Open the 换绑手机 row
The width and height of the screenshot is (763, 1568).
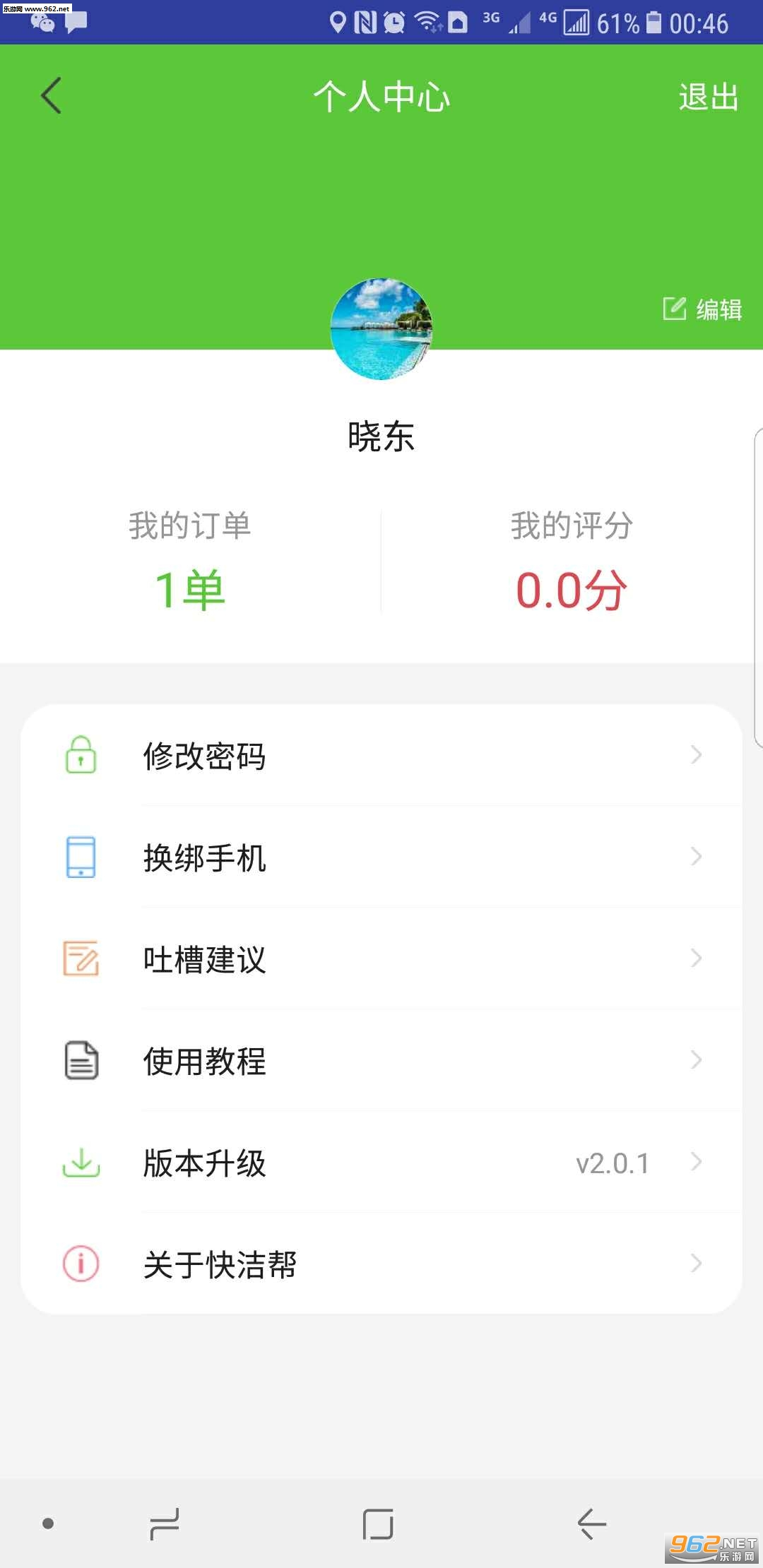(381, 857)
